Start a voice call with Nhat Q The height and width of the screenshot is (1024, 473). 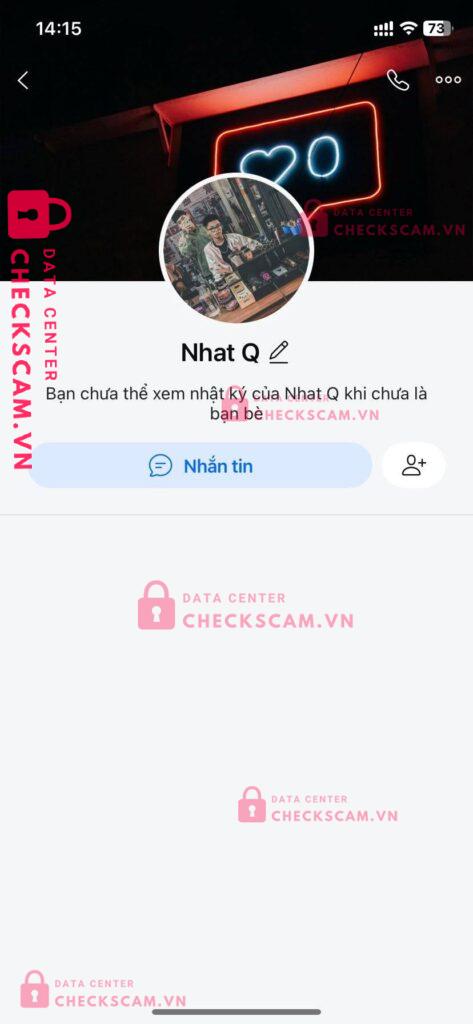coord(398,80)
